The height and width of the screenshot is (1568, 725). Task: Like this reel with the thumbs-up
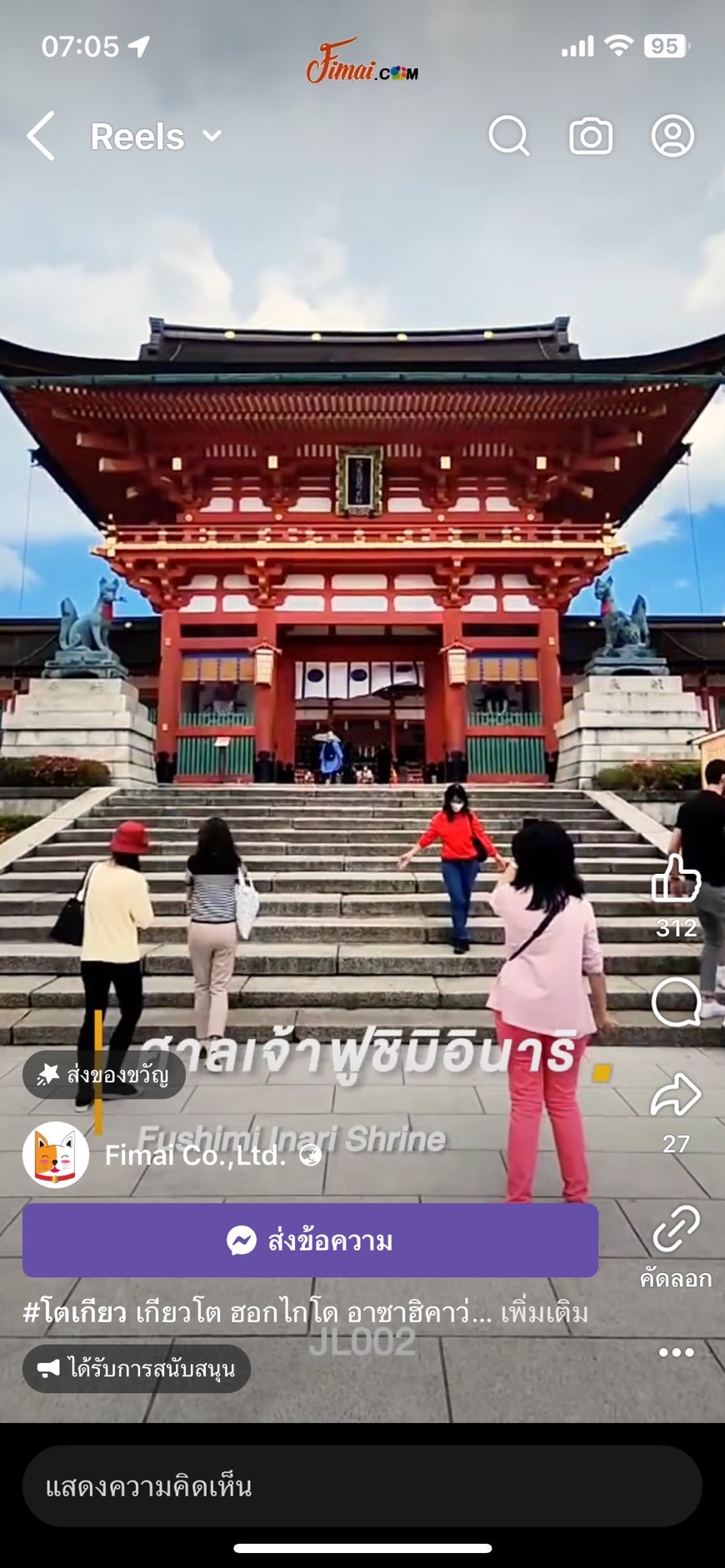pyautogui.click(x=676, y=879)
